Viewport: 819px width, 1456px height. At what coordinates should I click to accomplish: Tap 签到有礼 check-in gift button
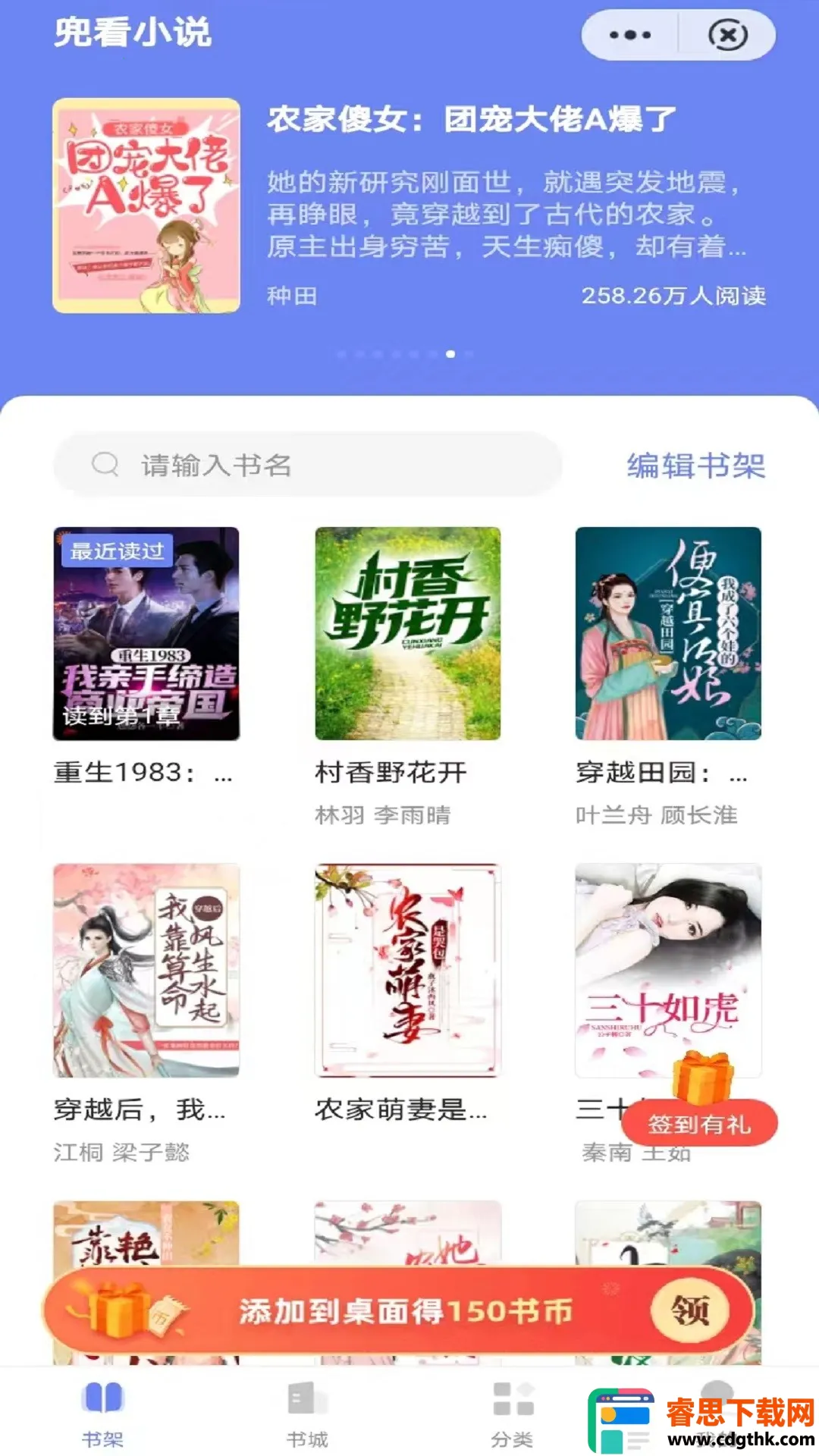tap(699, 1124)
